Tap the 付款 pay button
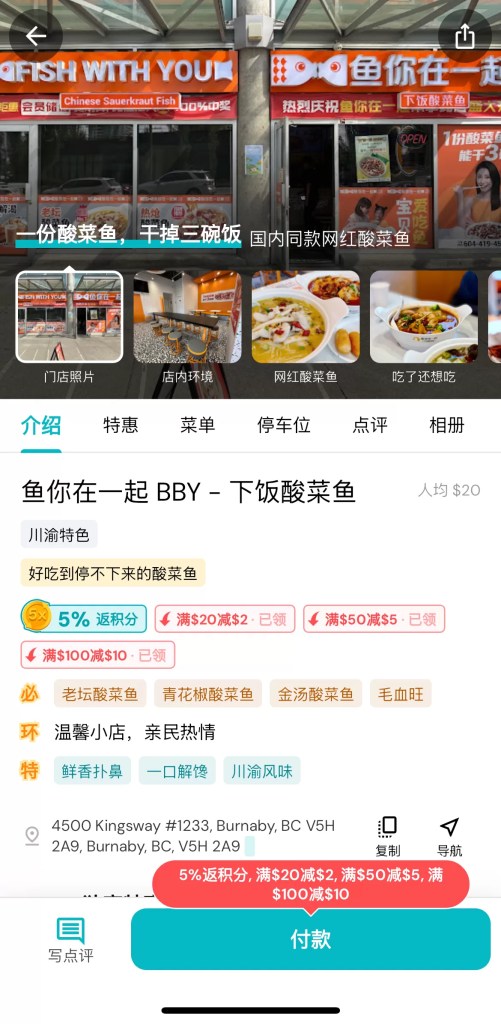 (311, 939)
